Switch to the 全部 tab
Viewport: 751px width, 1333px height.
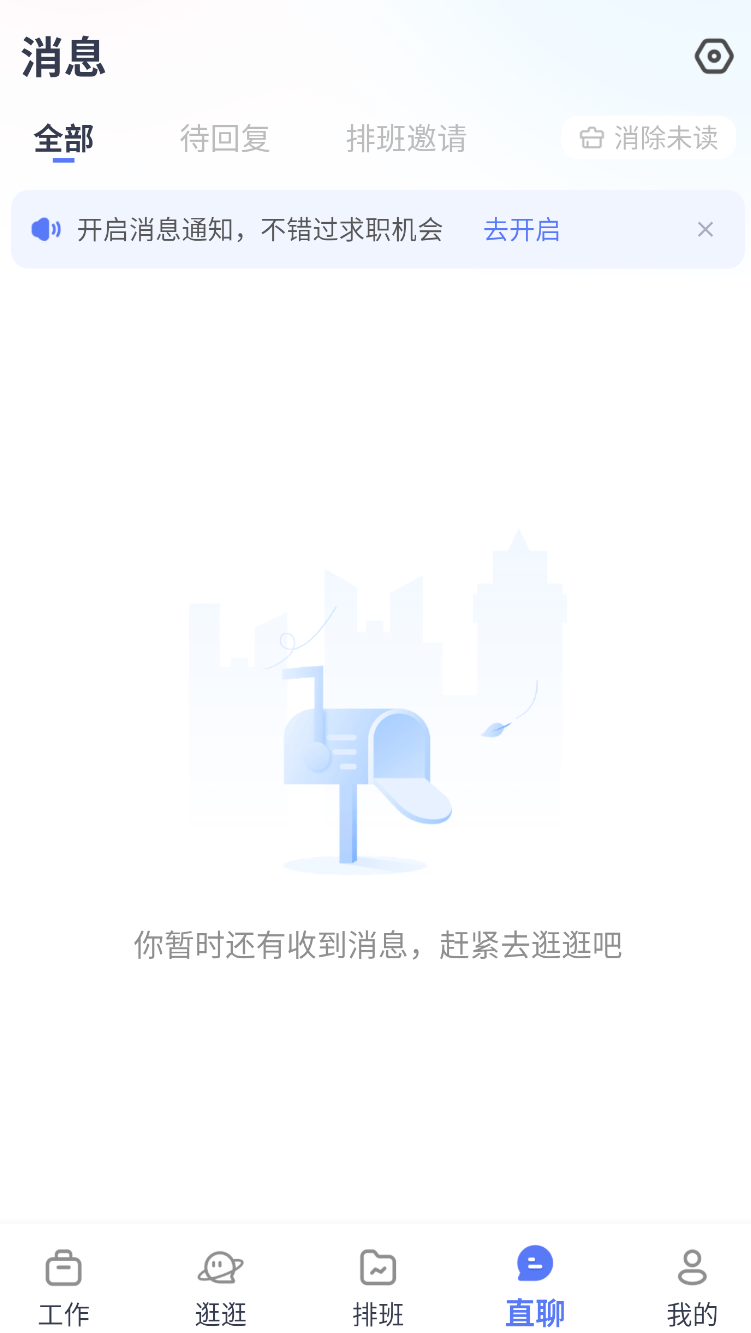(x=64, y=139)
